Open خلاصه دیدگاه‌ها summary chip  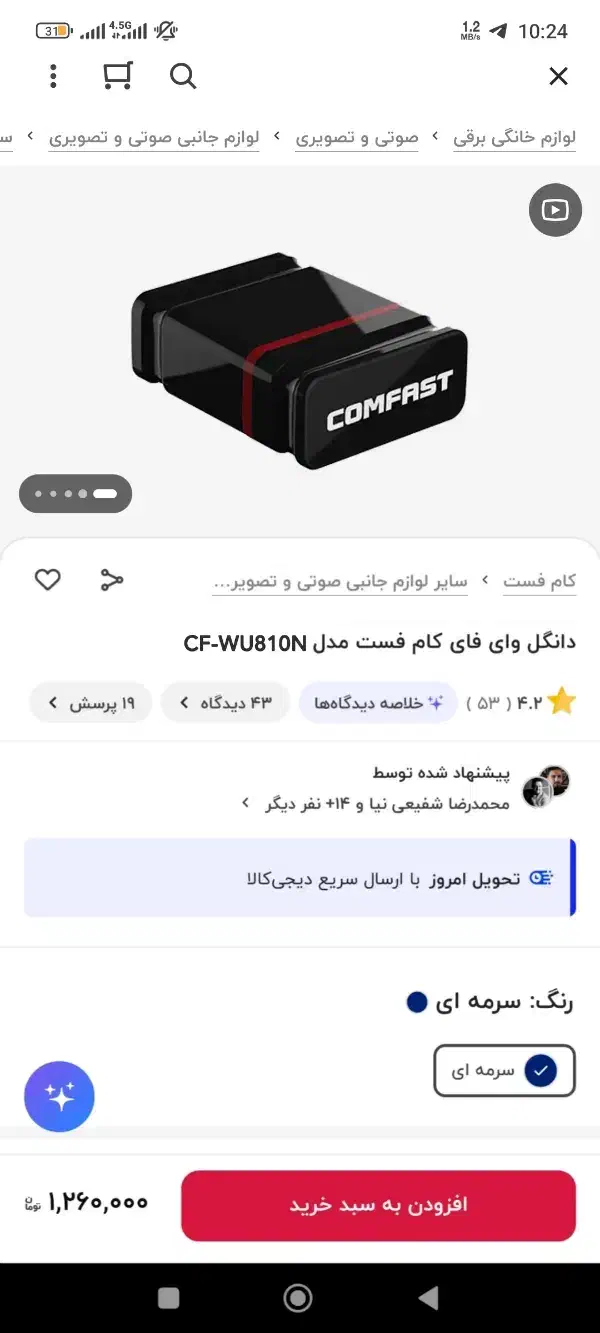[378, 703]
